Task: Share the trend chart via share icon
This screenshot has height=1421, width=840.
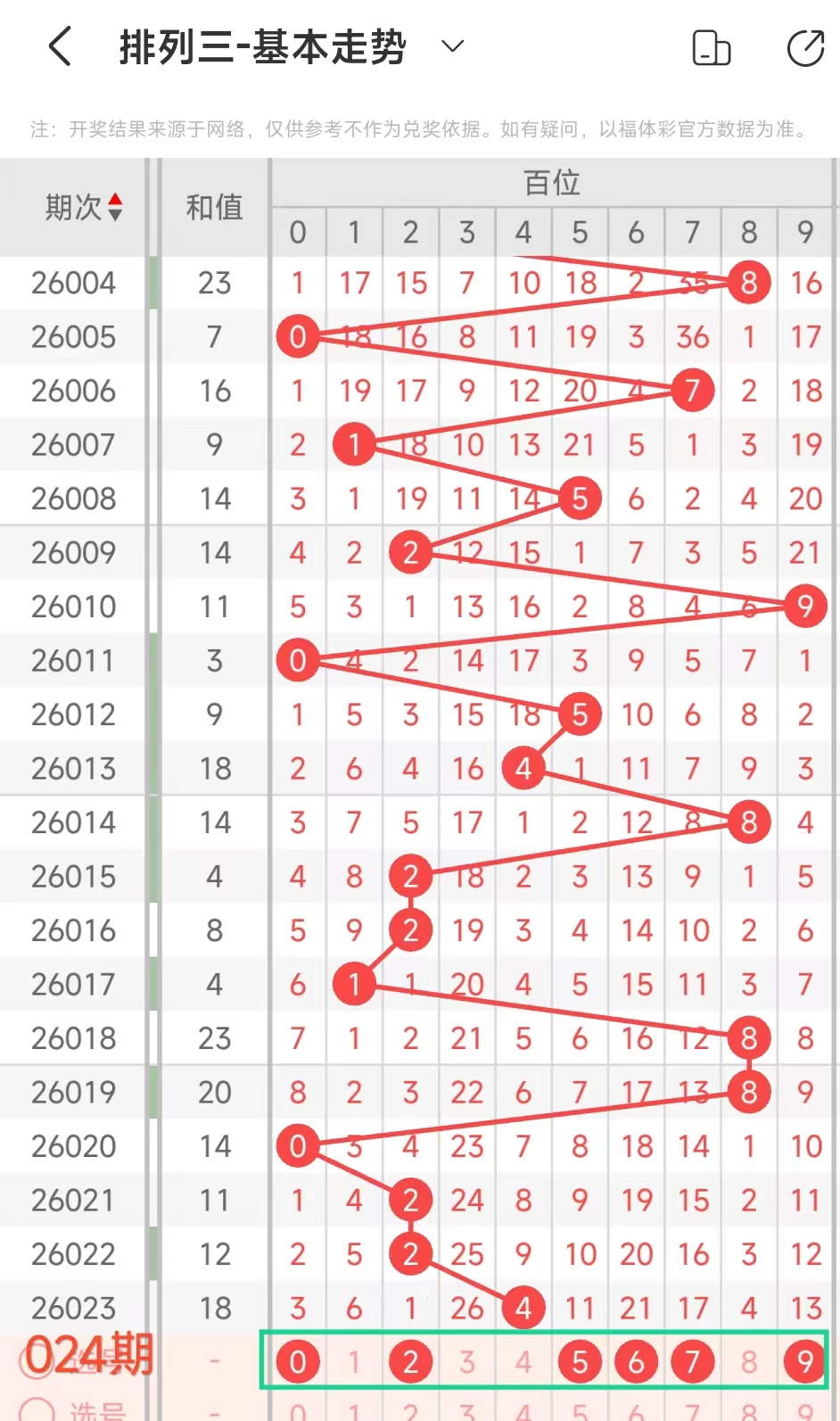Action: [805, 48]
